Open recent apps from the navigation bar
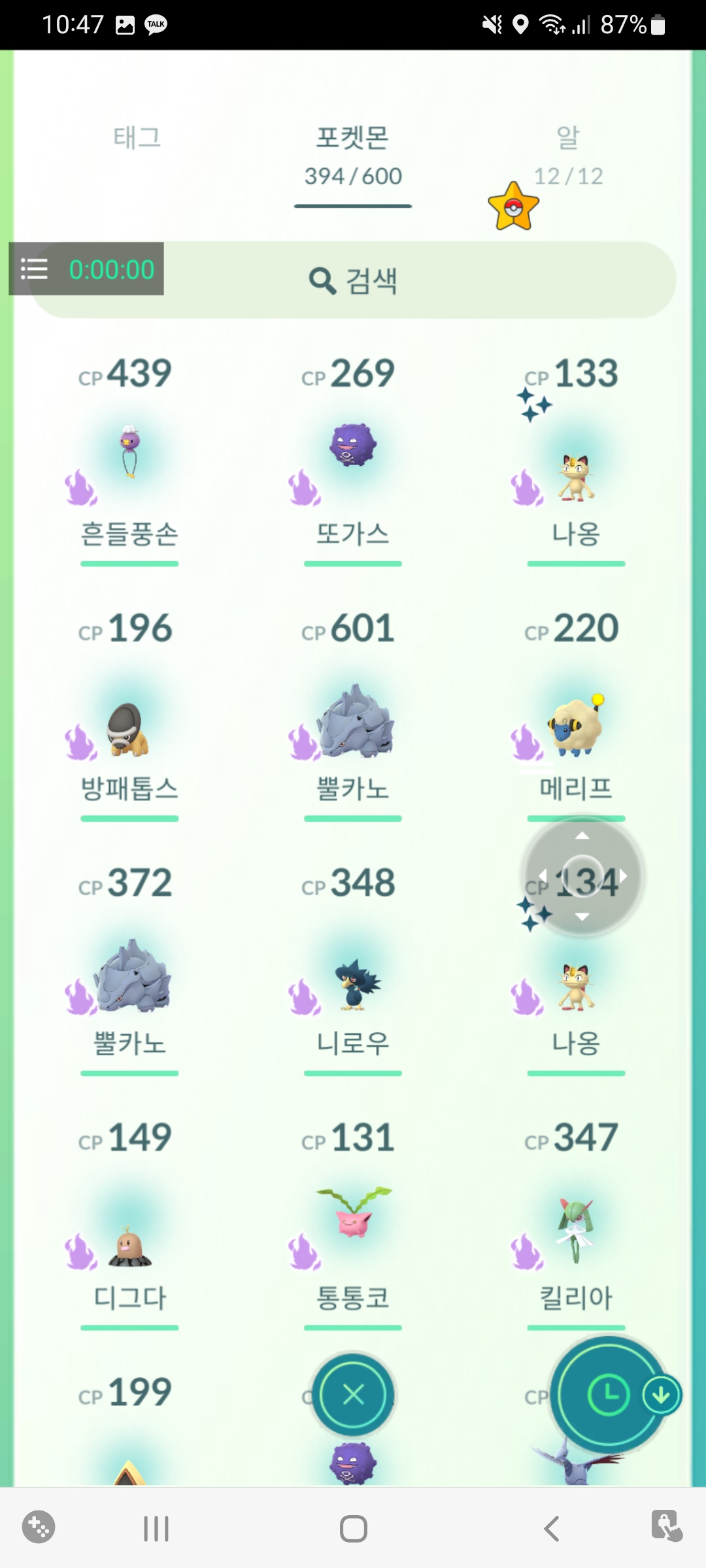The width and height of the screenshot is (706, 1568). 156,1529
